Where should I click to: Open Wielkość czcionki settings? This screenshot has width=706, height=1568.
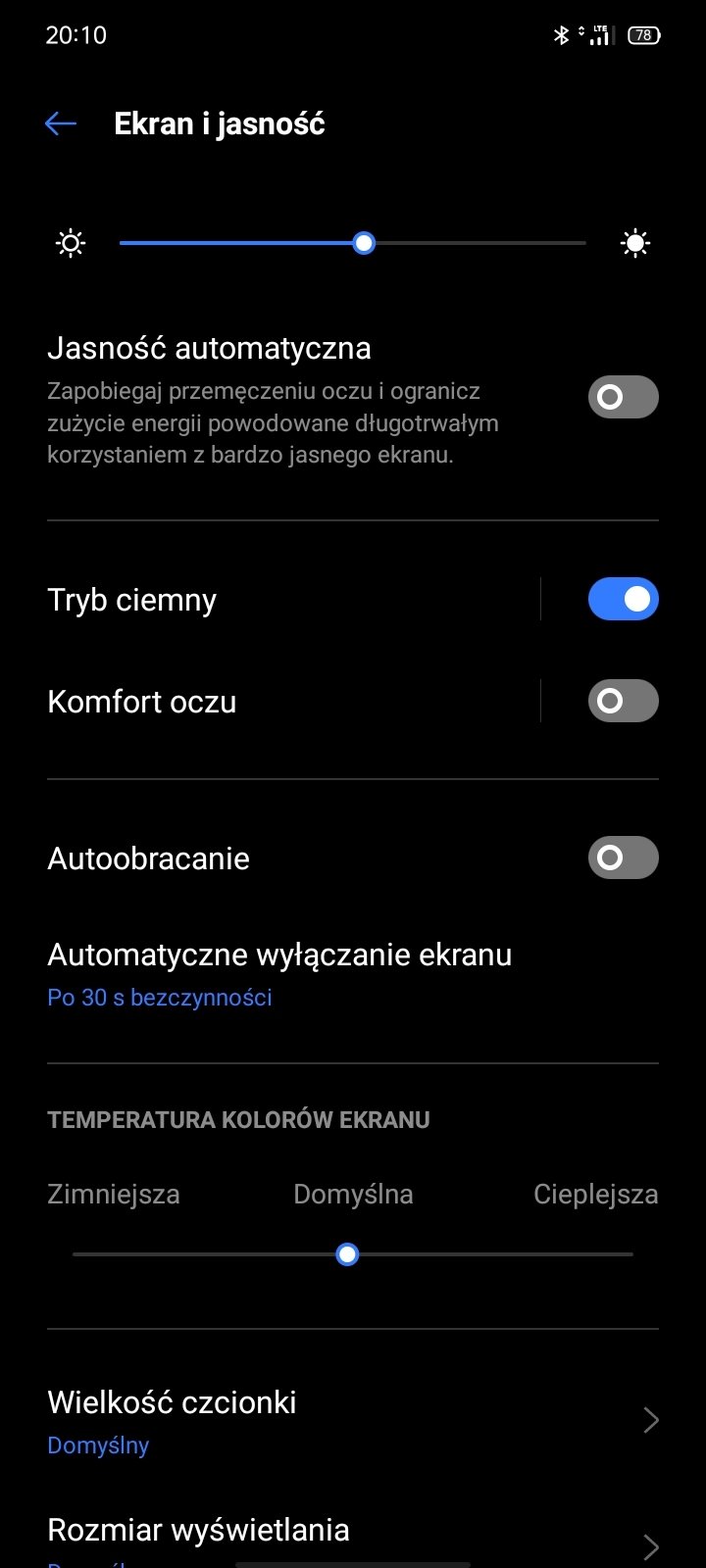(x=353, y=1421)
